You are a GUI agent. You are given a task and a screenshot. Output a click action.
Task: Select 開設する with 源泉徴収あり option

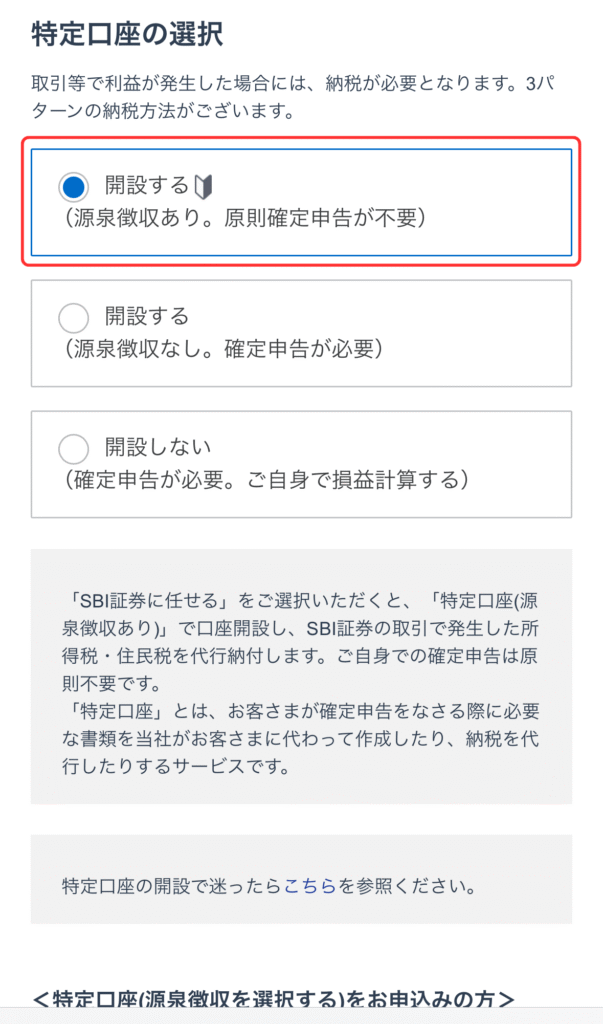pos(74,187)
